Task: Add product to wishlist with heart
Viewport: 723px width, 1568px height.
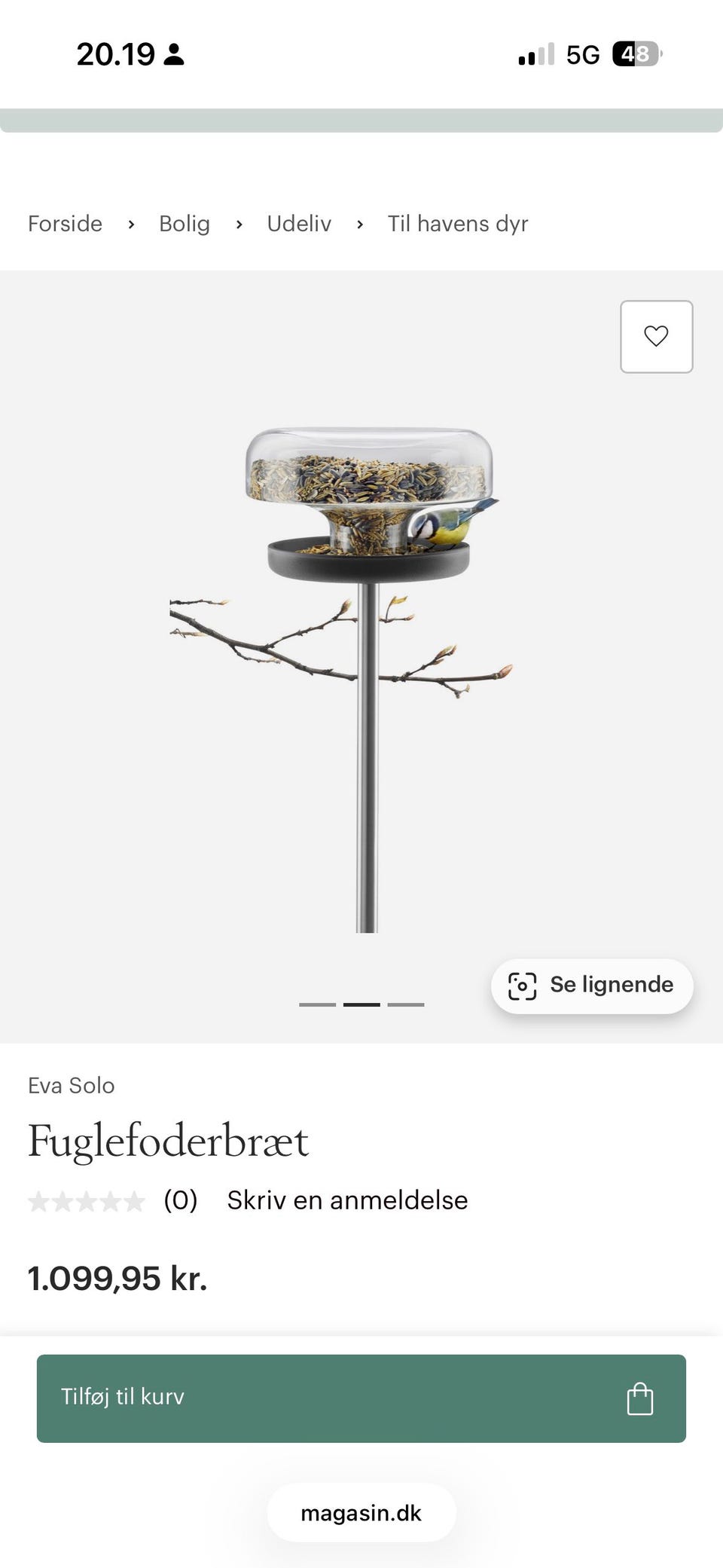Action: [656, 336]
